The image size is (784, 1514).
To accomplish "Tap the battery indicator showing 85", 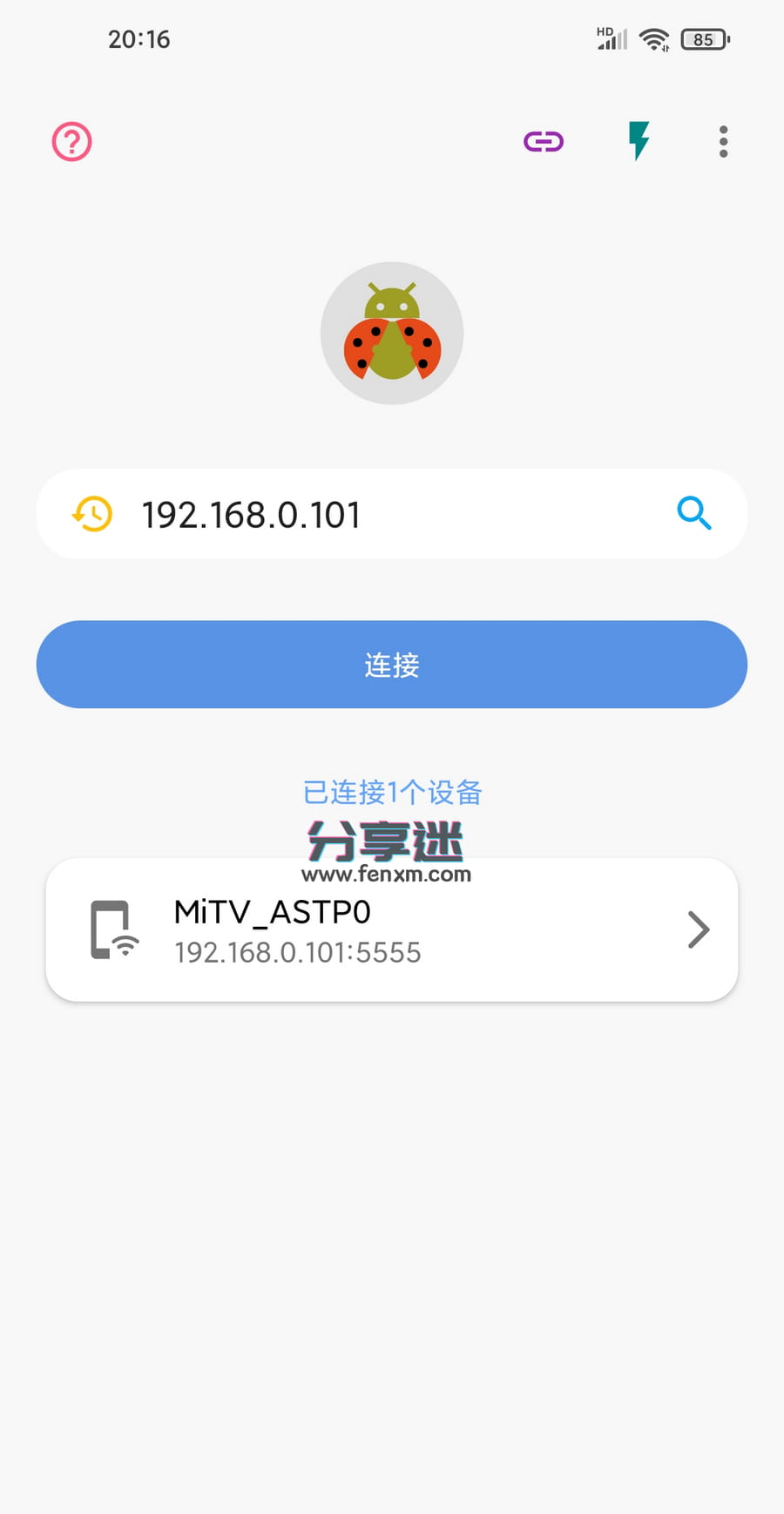I will 704,39.
